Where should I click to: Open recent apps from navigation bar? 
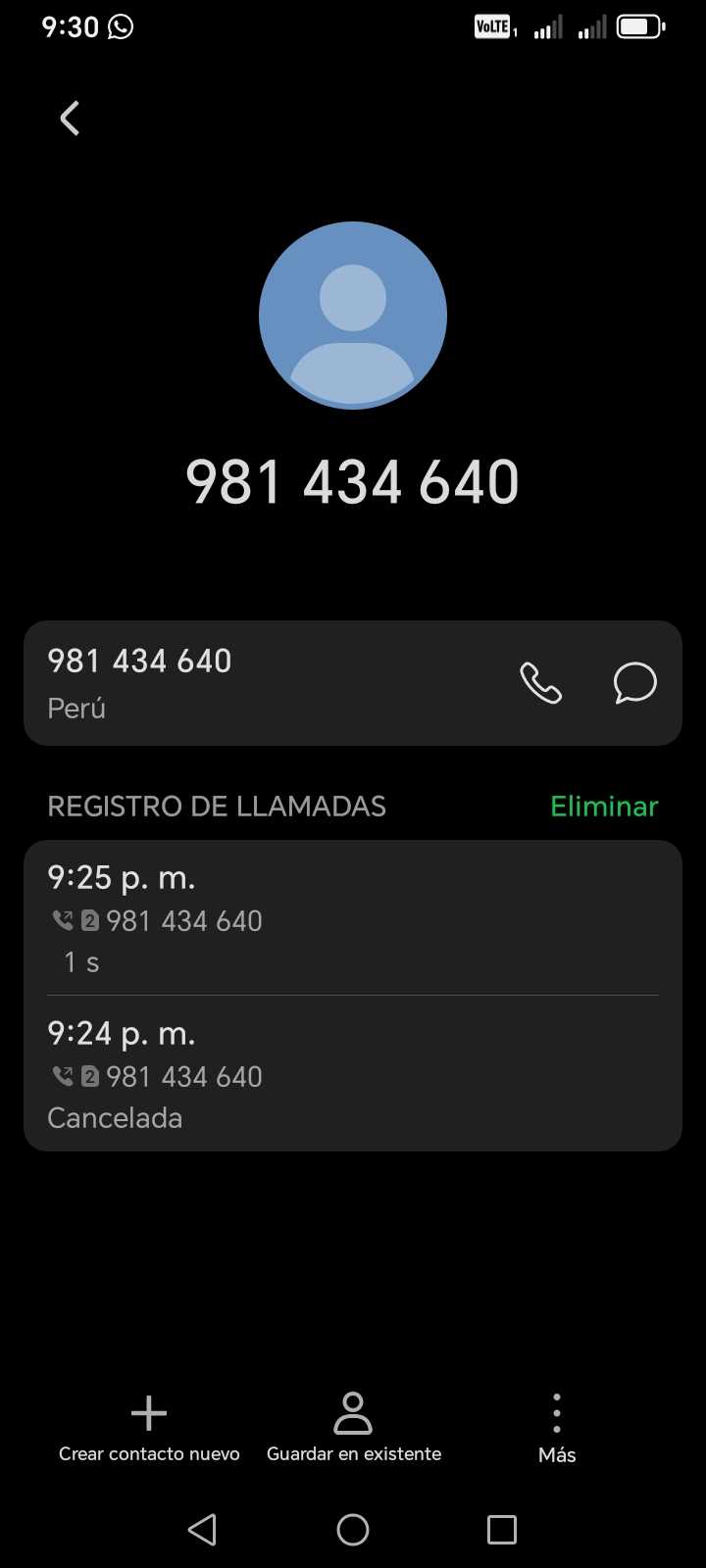pyautogui.click(x=502, y=1530)
